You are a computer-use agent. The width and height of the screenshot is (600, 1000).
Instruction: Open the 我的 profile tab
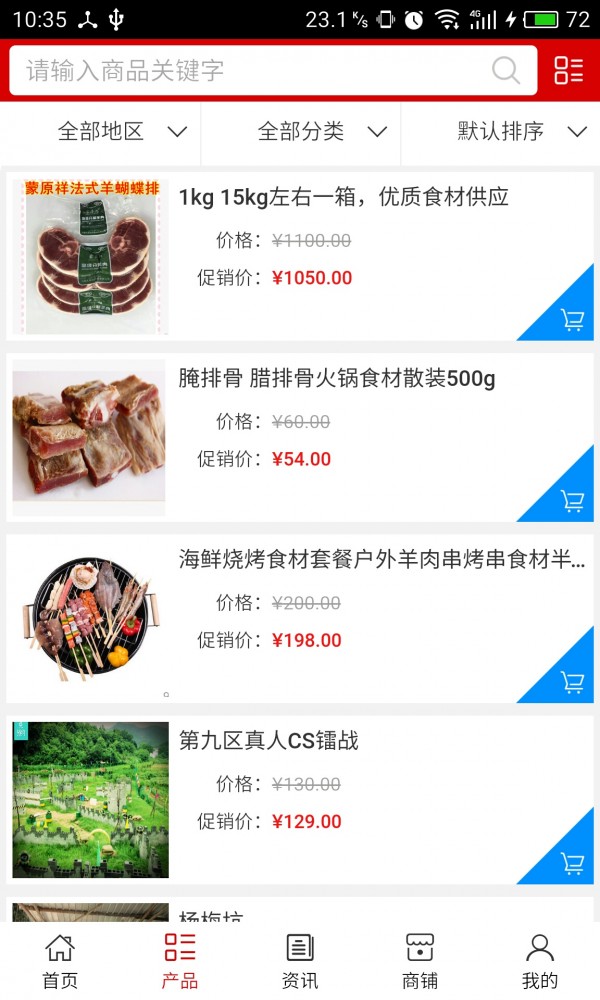(x=540, y=960)
